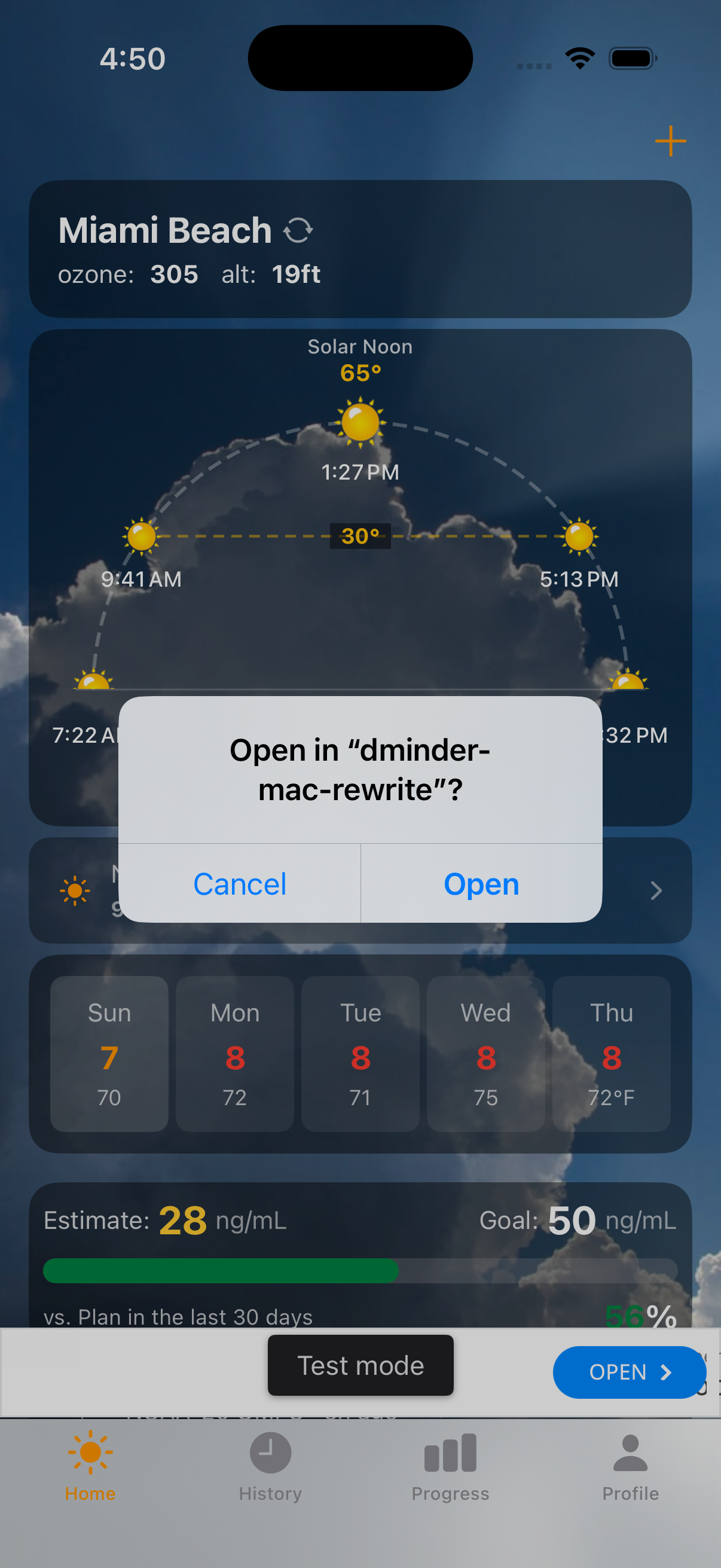Cancel the open-in-app dialog
This screenshot has height=1568, width=721.
click(239, 883)
